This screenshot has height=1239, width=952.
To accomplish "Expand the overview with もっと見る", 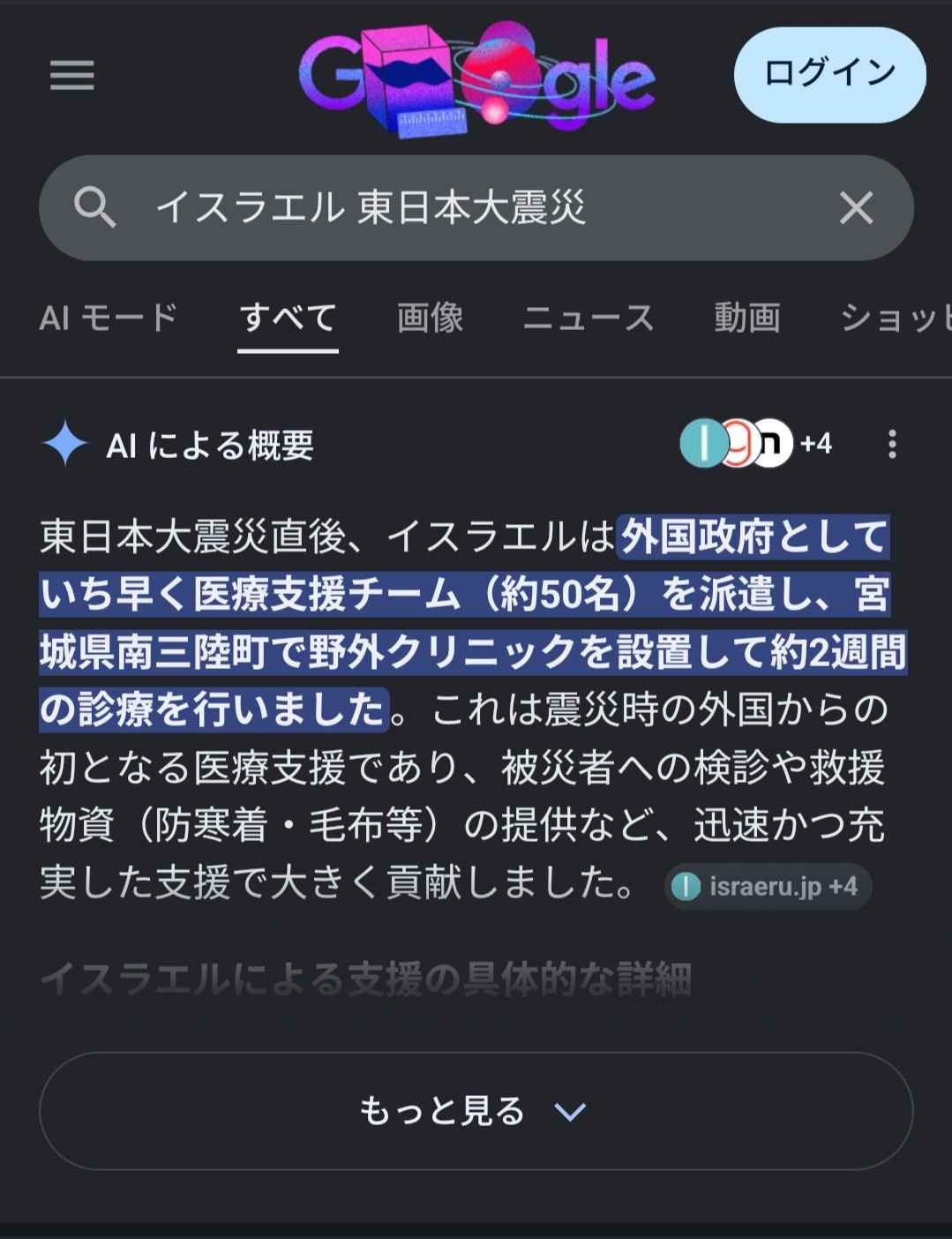I will click(x=476, y=1111).
